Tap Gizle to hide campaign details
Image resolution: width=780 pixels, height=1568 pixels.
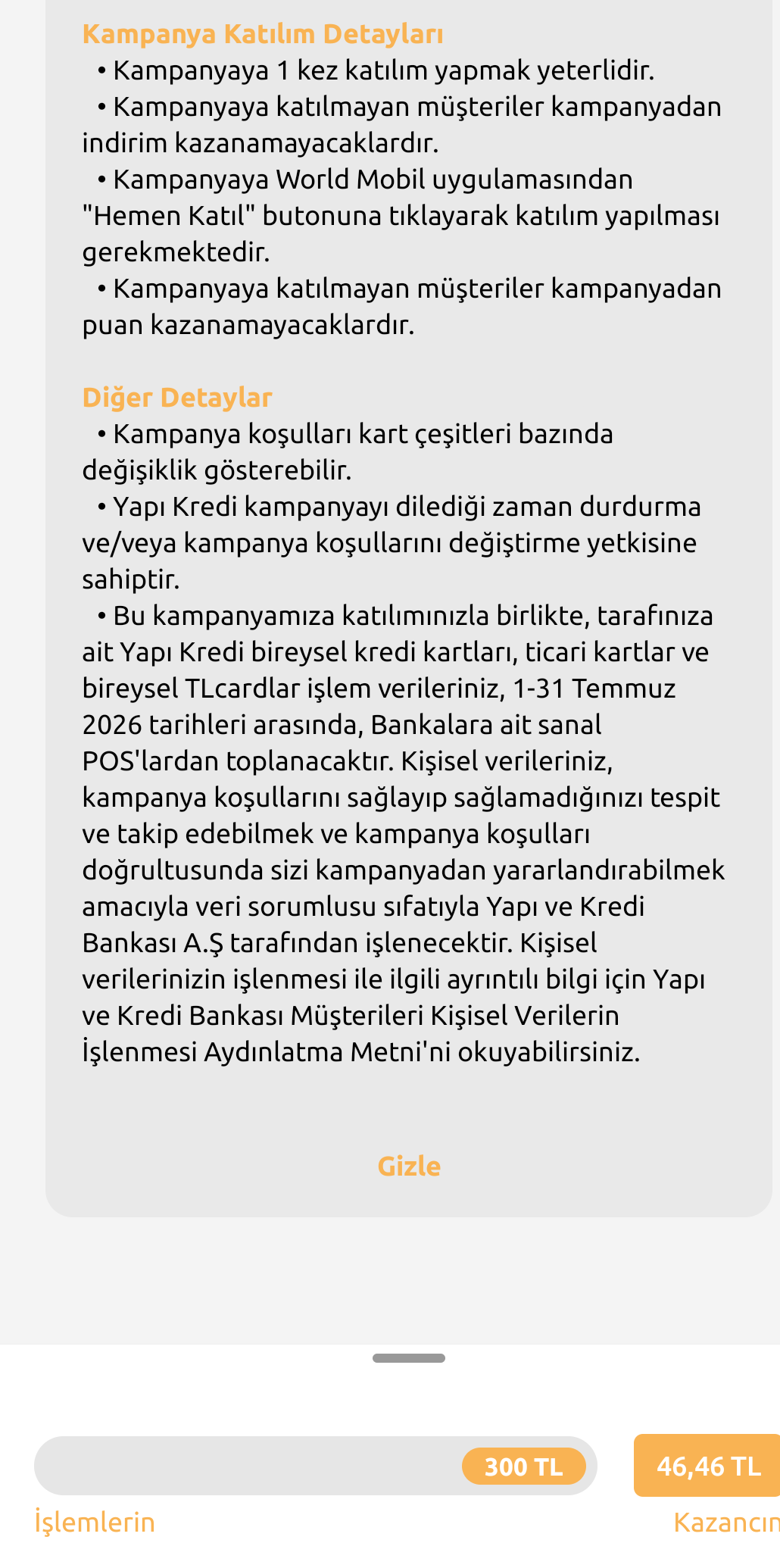409,1166
